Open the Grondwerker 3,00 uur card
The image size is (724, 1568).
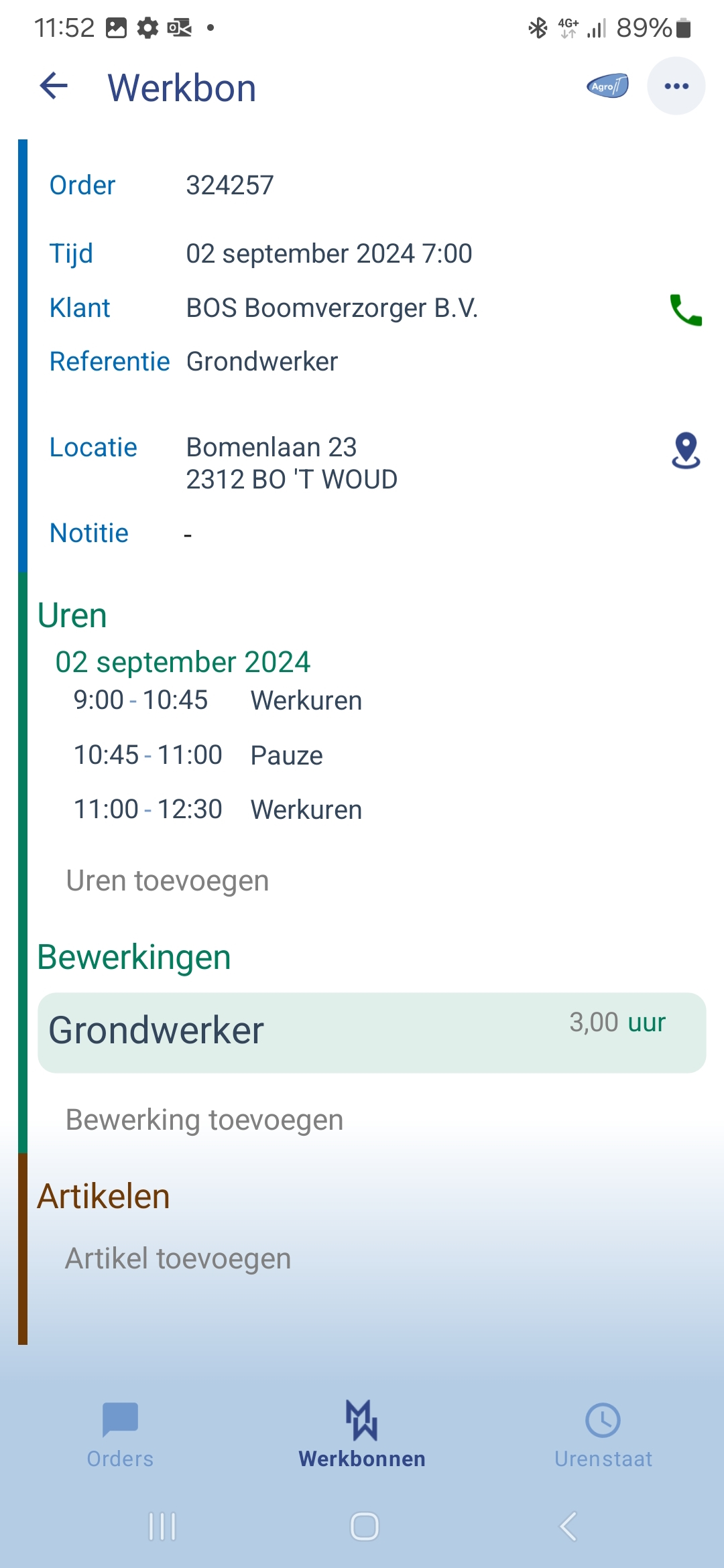coord(372,1033)
